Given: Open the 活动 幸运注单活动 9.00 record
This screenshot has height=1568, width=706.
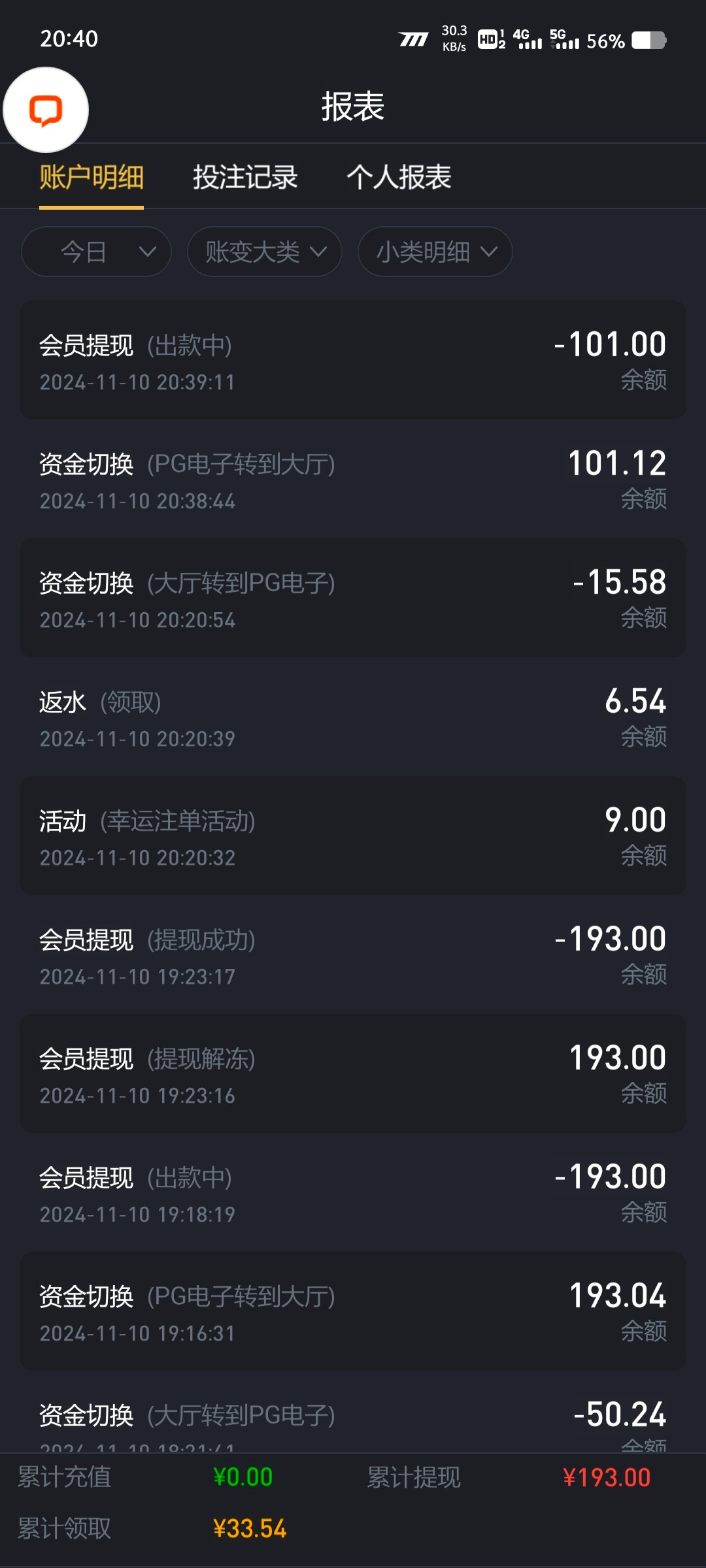Looking at the screenshot, I should pos(353,836).
